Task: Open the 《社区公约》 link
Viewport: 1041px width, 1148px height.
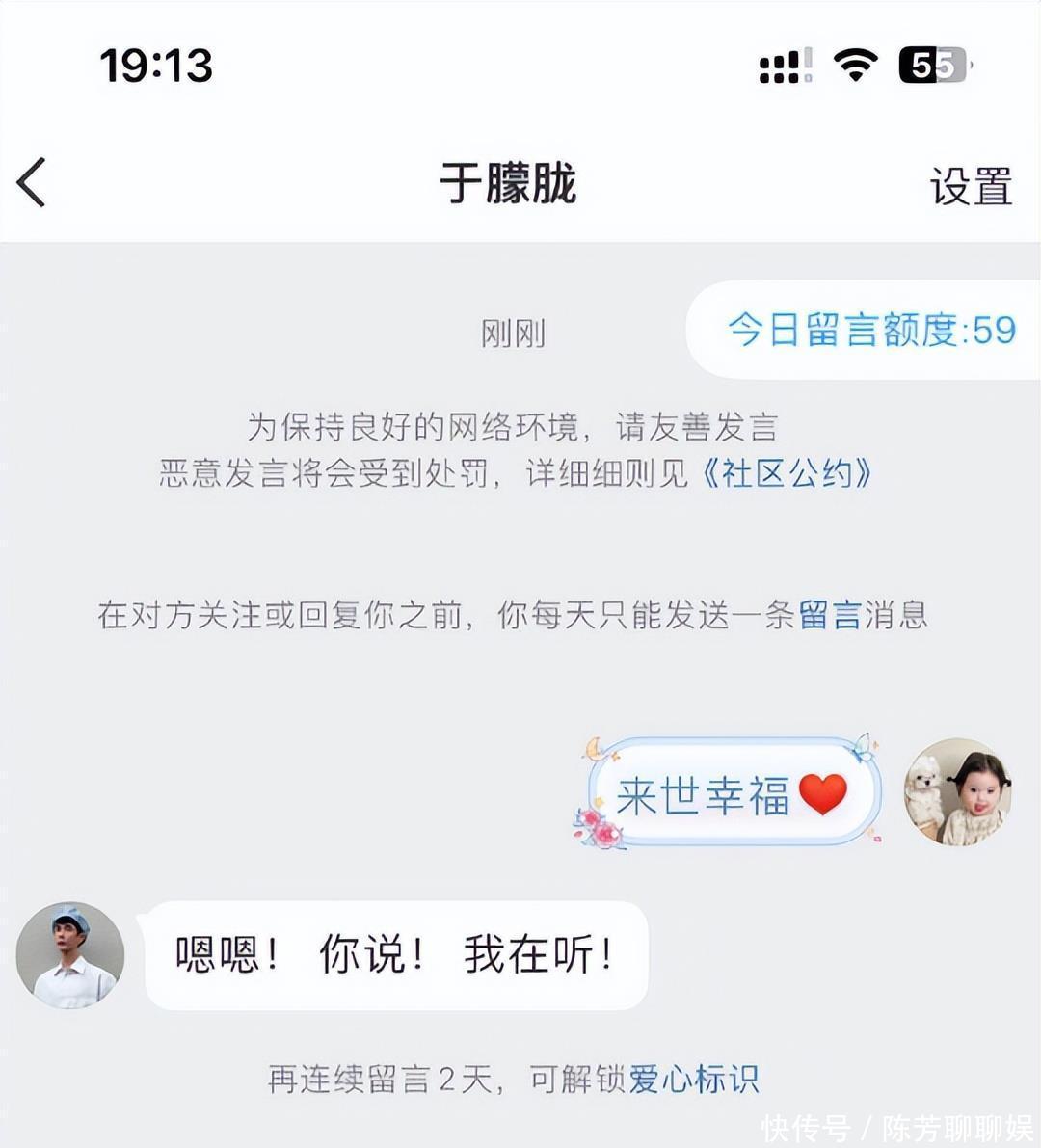Action: click(787, 473)
